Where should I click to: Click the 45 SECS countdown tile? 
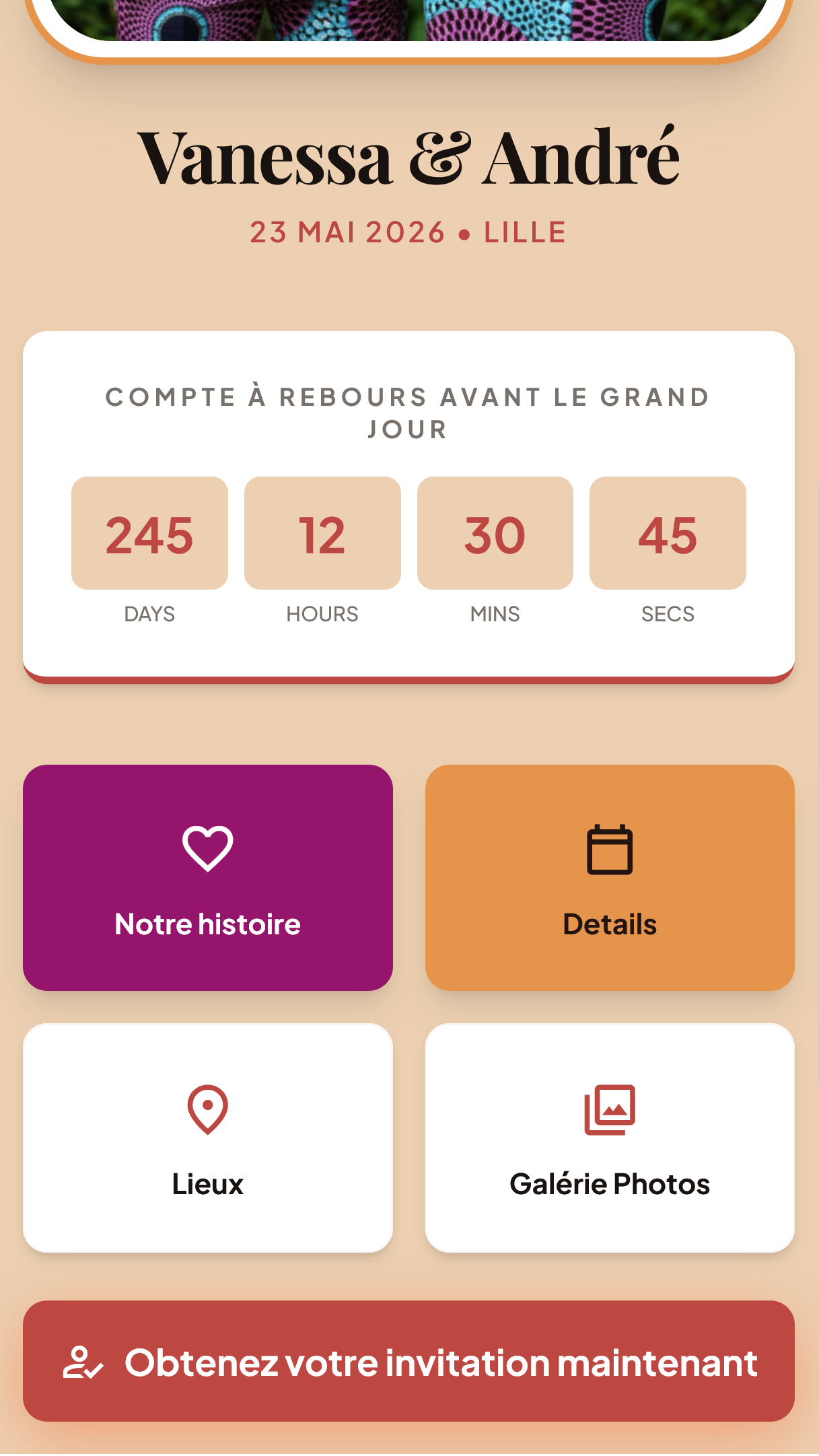(x=668, y=532)
